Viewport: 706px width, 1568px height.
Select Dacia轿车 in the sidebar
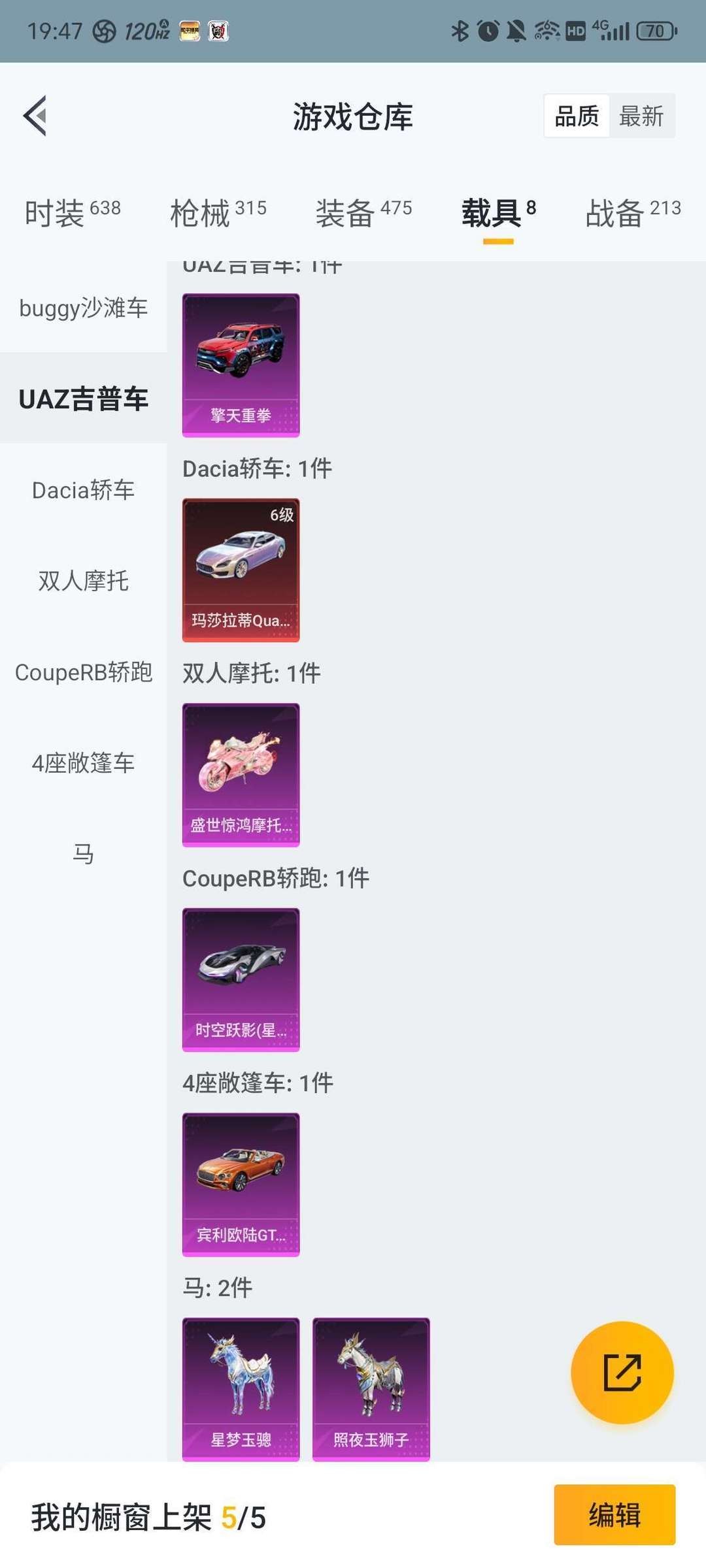[x=84, y=490]
